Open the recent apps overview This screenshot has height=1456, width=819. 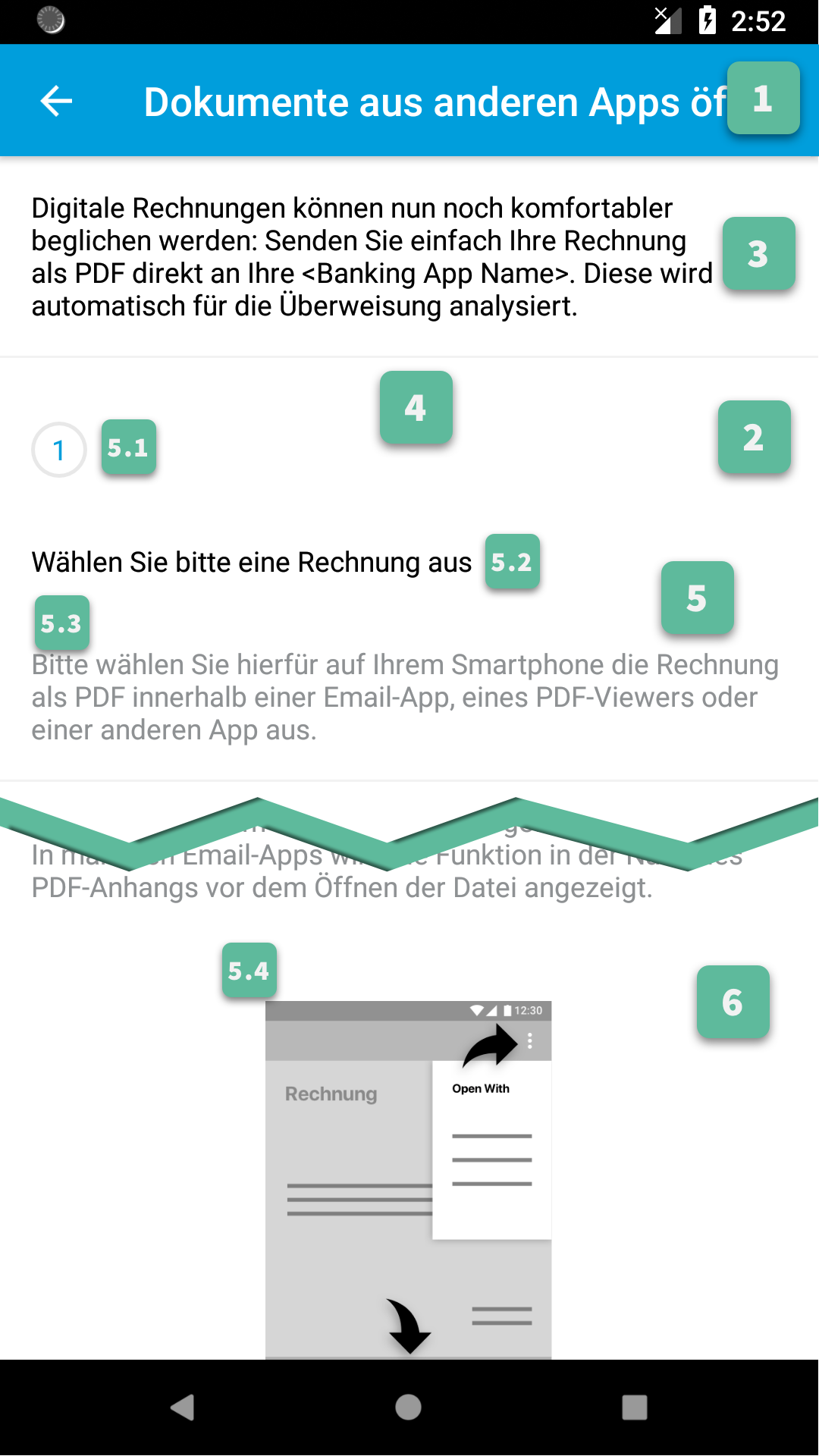tap(635, 1407)
